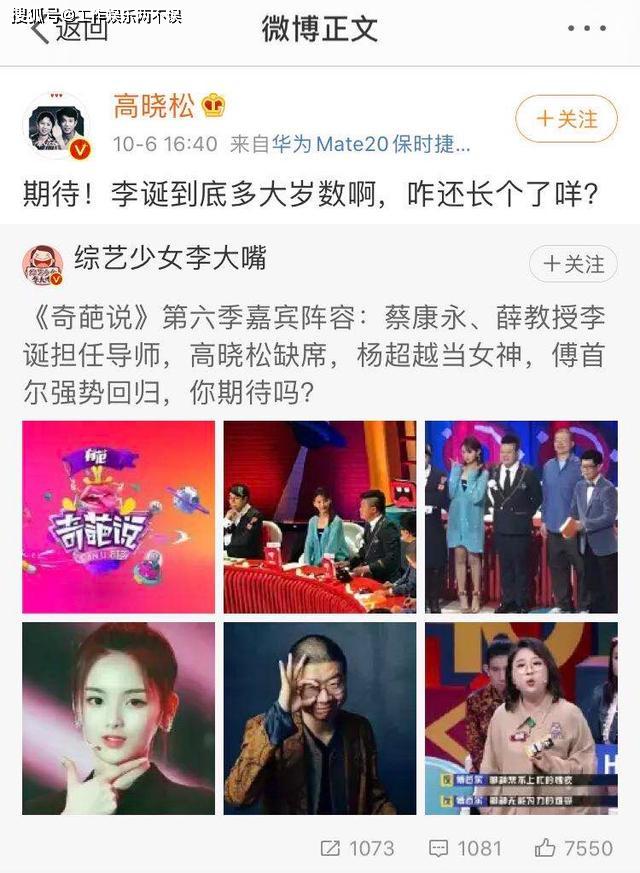Follow 高晓松 with the orange 关注 button
Viewport: 640px width, 873px height.
(566, 119)
